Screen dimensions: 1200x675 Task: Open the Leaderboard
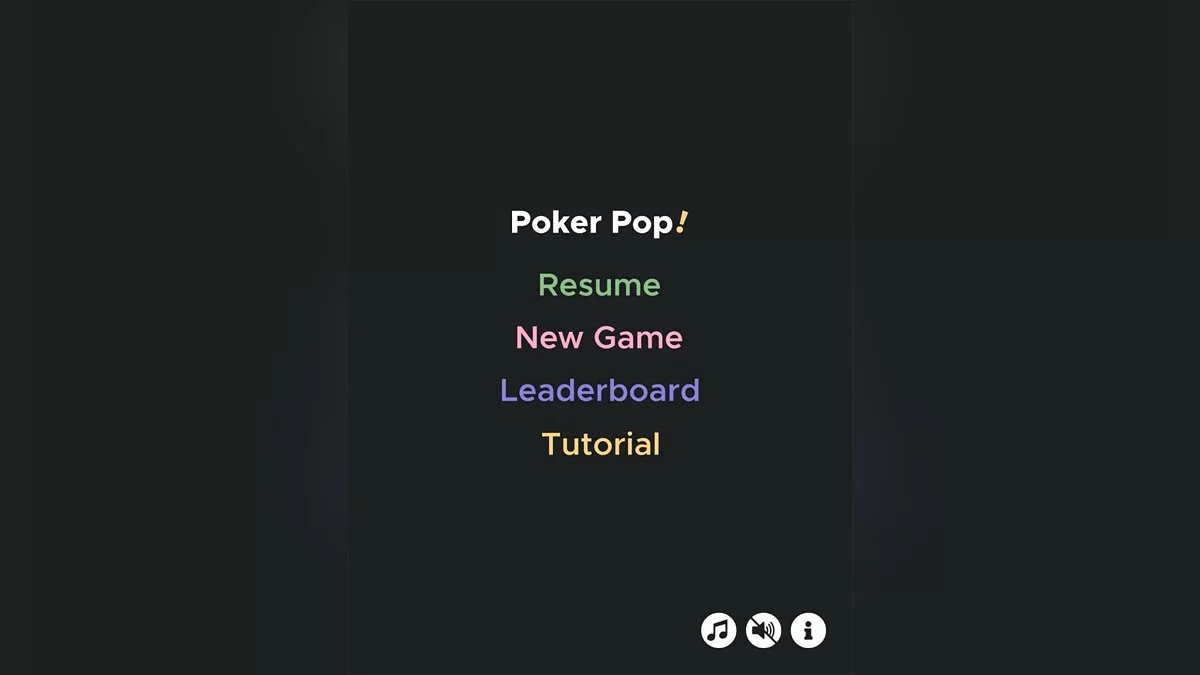(599, 390)
